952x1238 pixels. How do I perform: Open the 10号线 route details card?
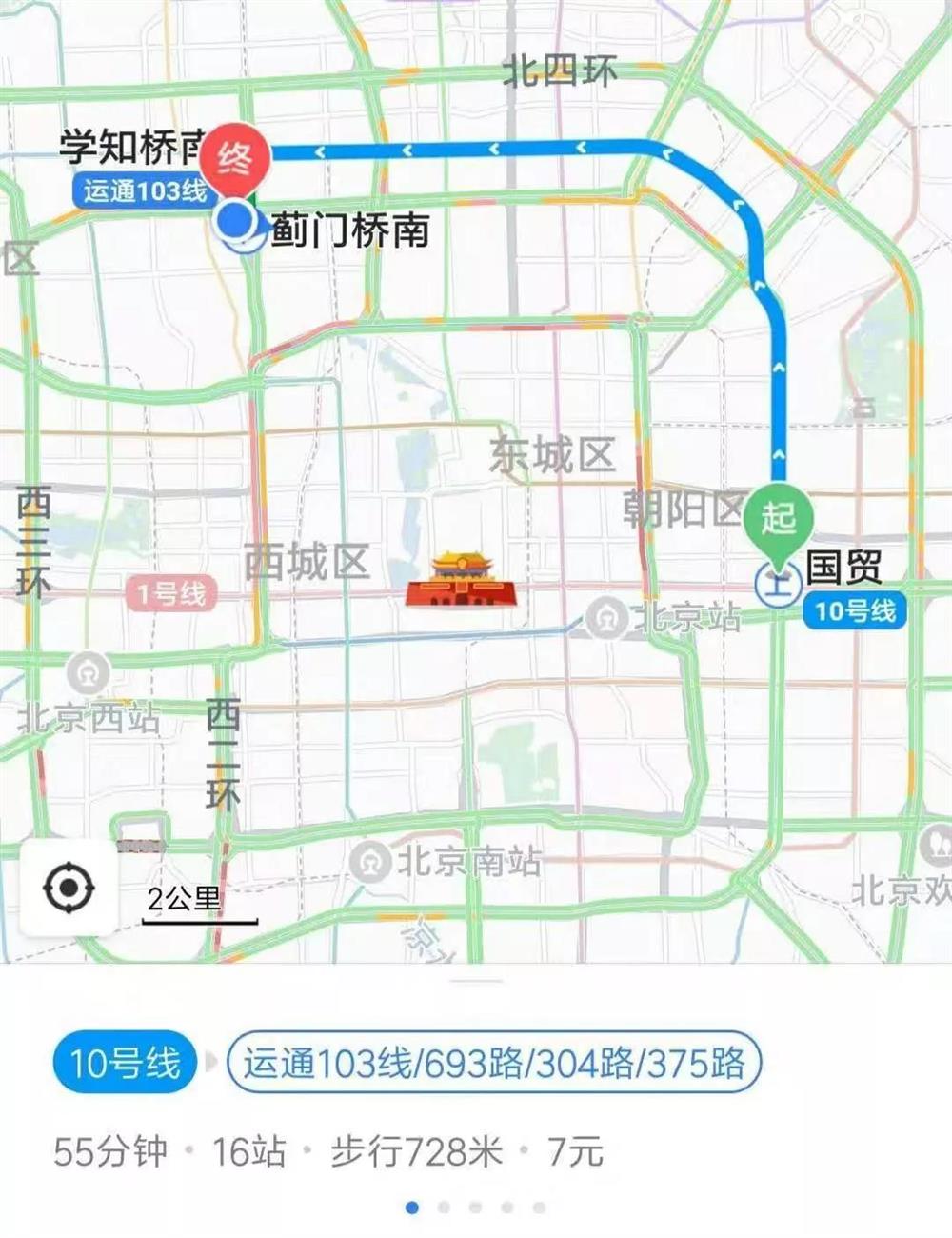pos(125,1063)
